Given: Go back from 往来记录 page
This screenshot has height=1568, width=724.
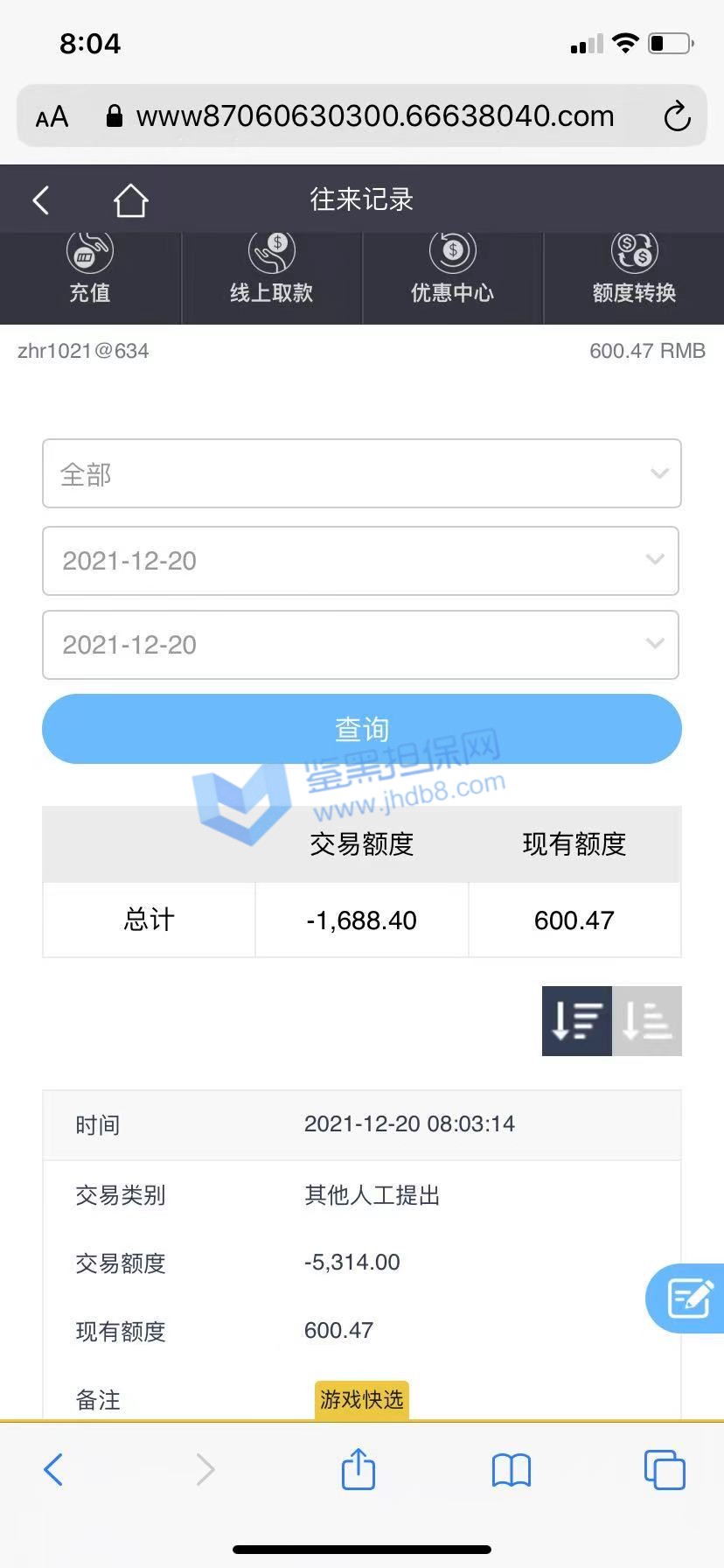Looking at the screenshot, I should pos(40,200).
